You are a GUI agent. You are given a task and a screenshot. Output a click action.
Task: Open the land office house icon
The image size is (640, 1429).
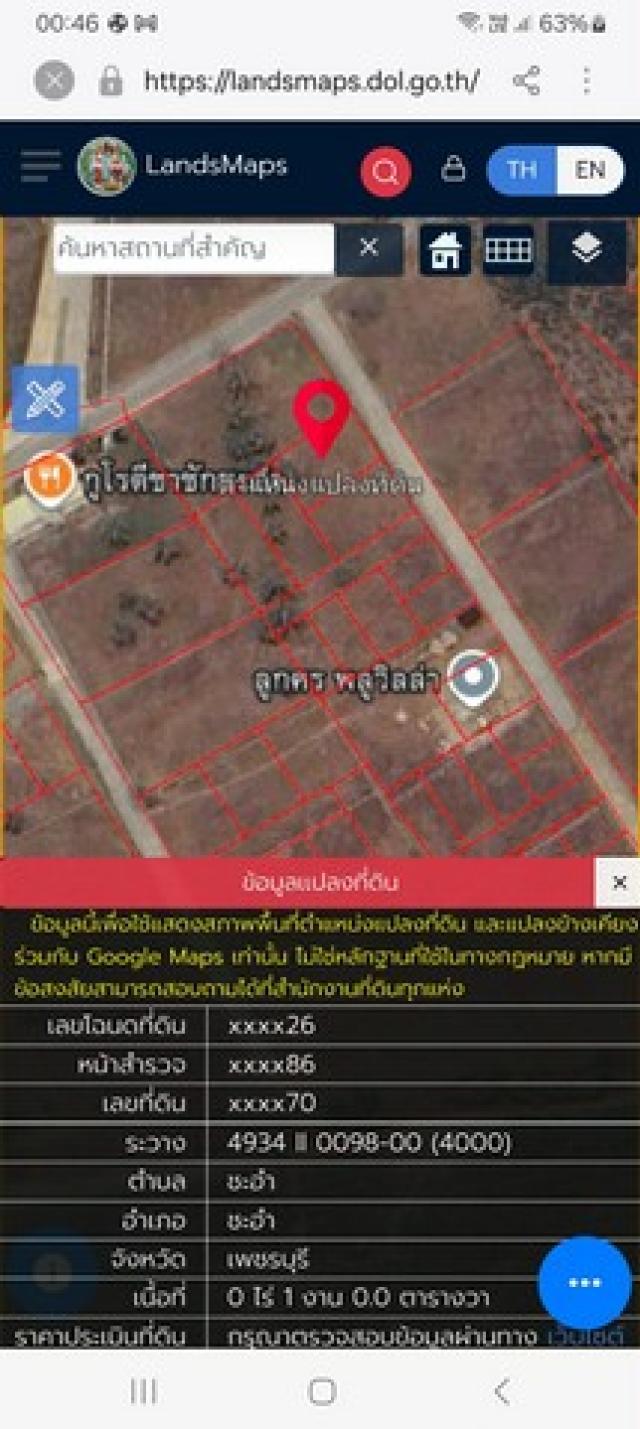click(445, 250)
